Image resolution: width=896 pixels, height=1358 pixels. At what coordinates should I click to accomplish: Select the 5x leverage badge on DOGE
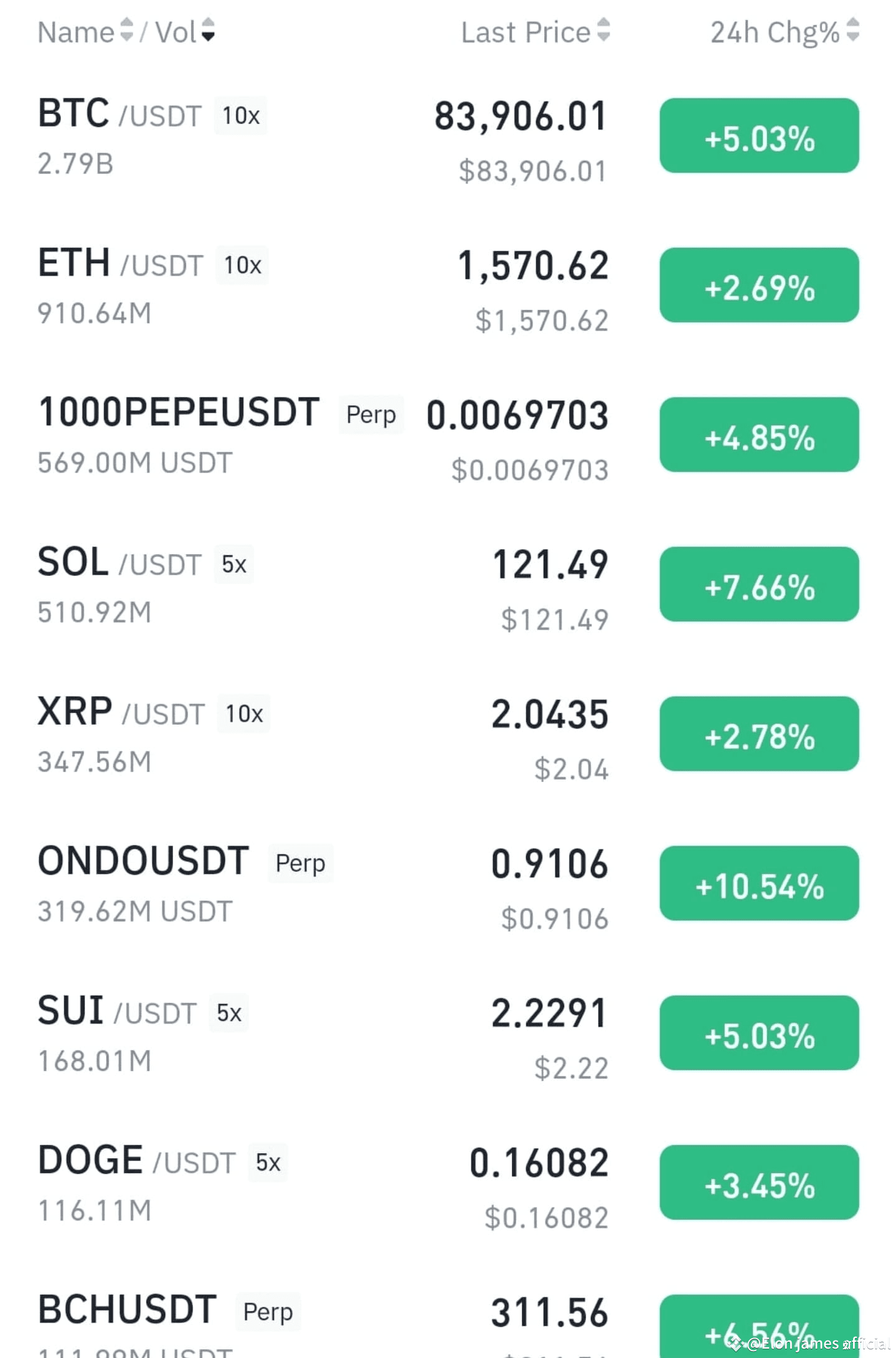click(266, 1162)
